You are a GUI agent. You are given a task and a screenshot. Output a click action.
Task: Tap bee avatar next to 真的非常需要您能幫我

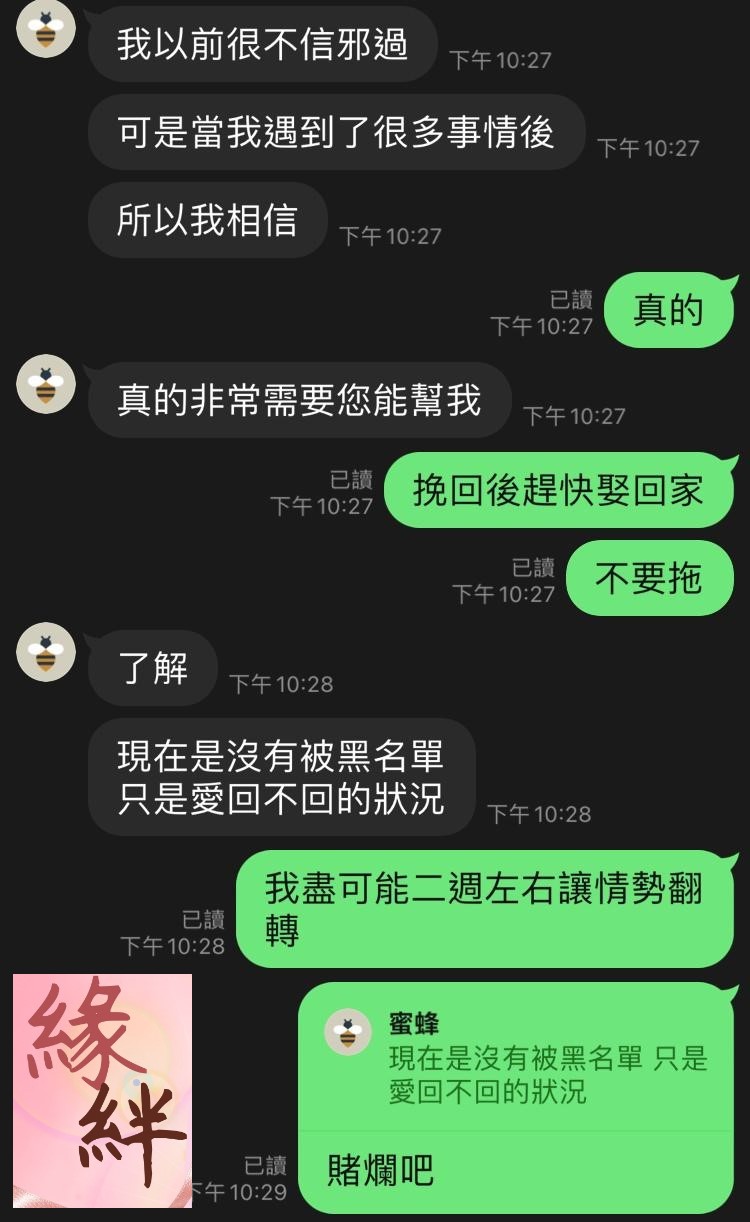point(46,384)
